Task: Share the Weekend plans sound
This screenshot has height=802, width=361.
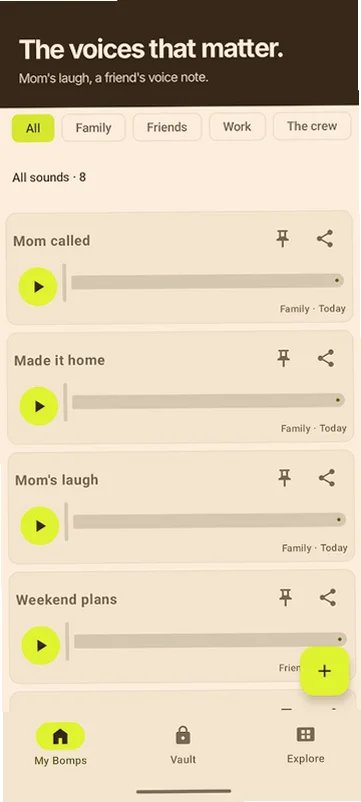Action: click(328, 597)
